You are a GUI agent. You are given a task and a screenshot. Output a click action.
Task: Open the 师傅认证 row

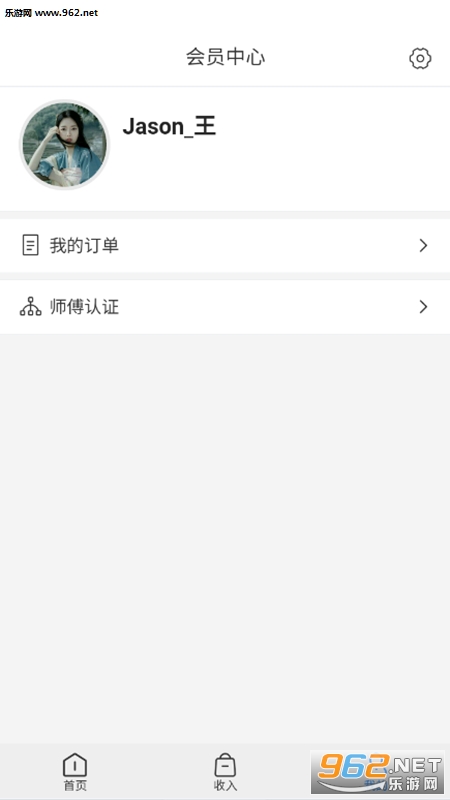(225, 307)
